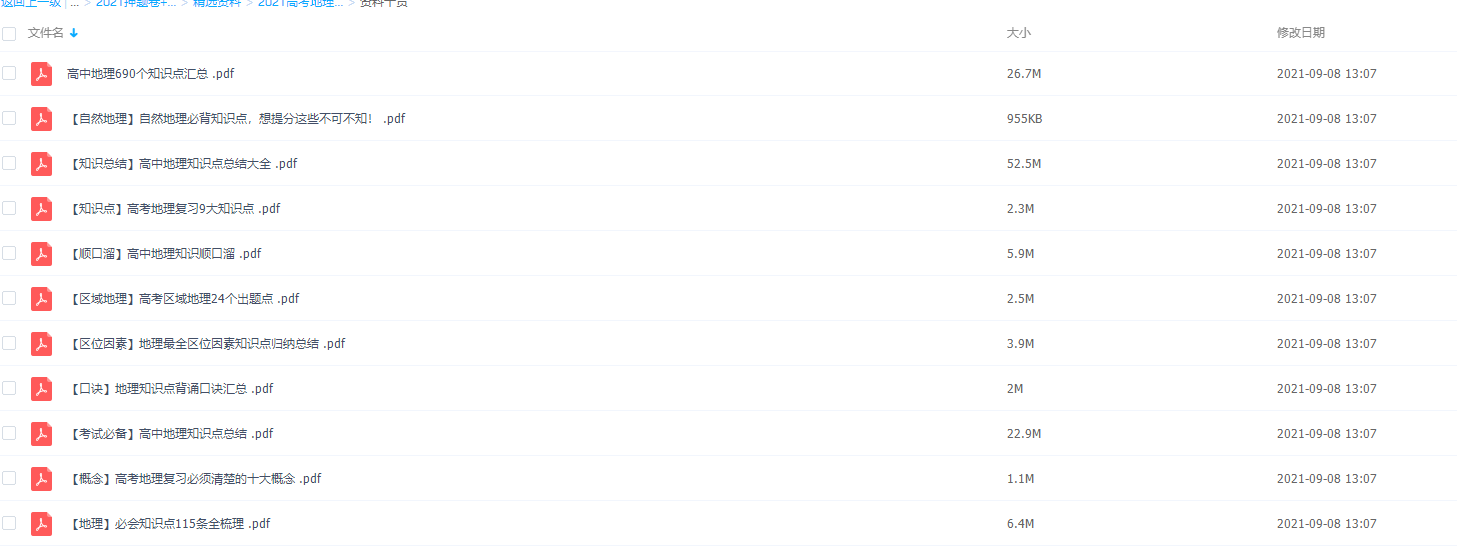Open 【区域地理】高考区域地理24个出题点 .pdf
This screenshot has height=553, width=1457.
[x=183, y=299]
